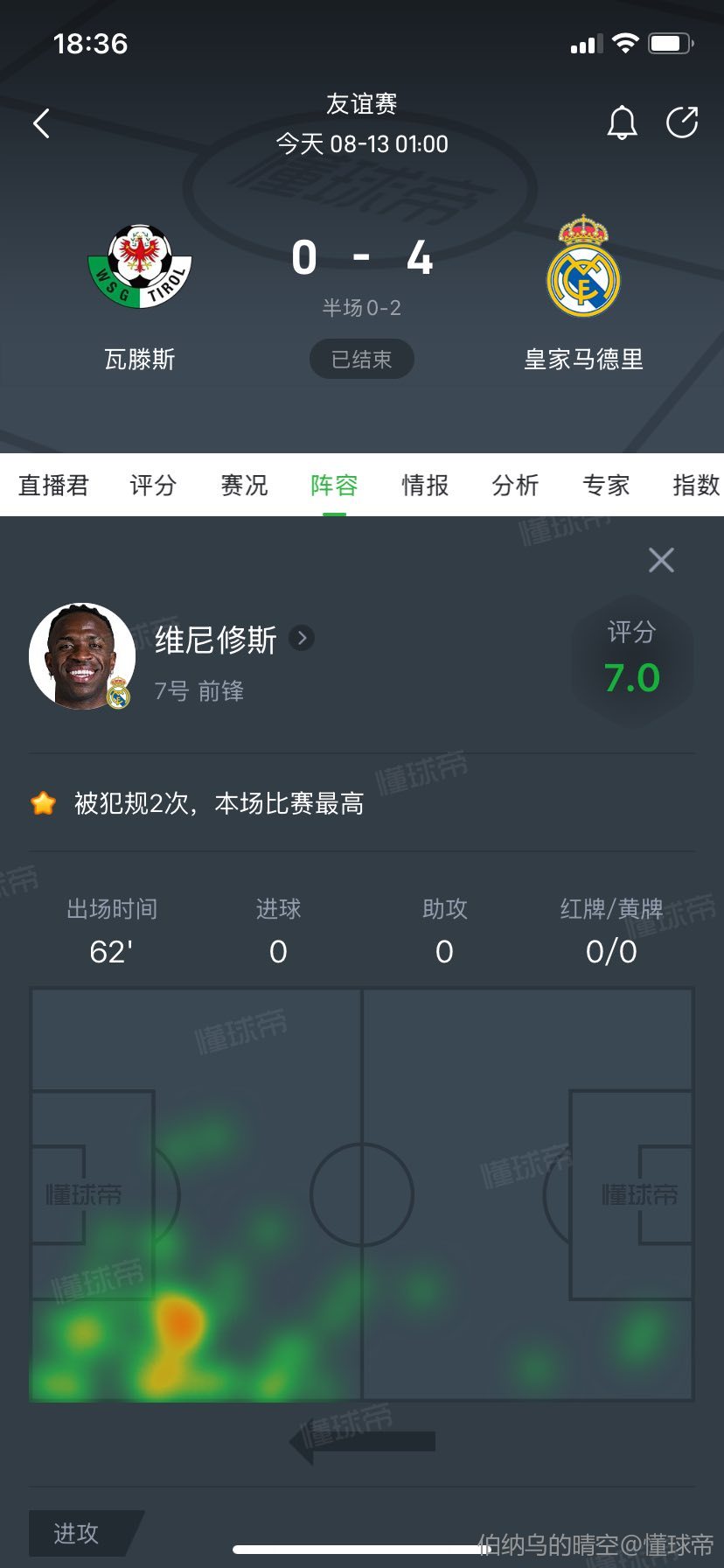Open the 皇家马德里 team page
Viewport: 724px width, 1568px height.
click(583, 268)
